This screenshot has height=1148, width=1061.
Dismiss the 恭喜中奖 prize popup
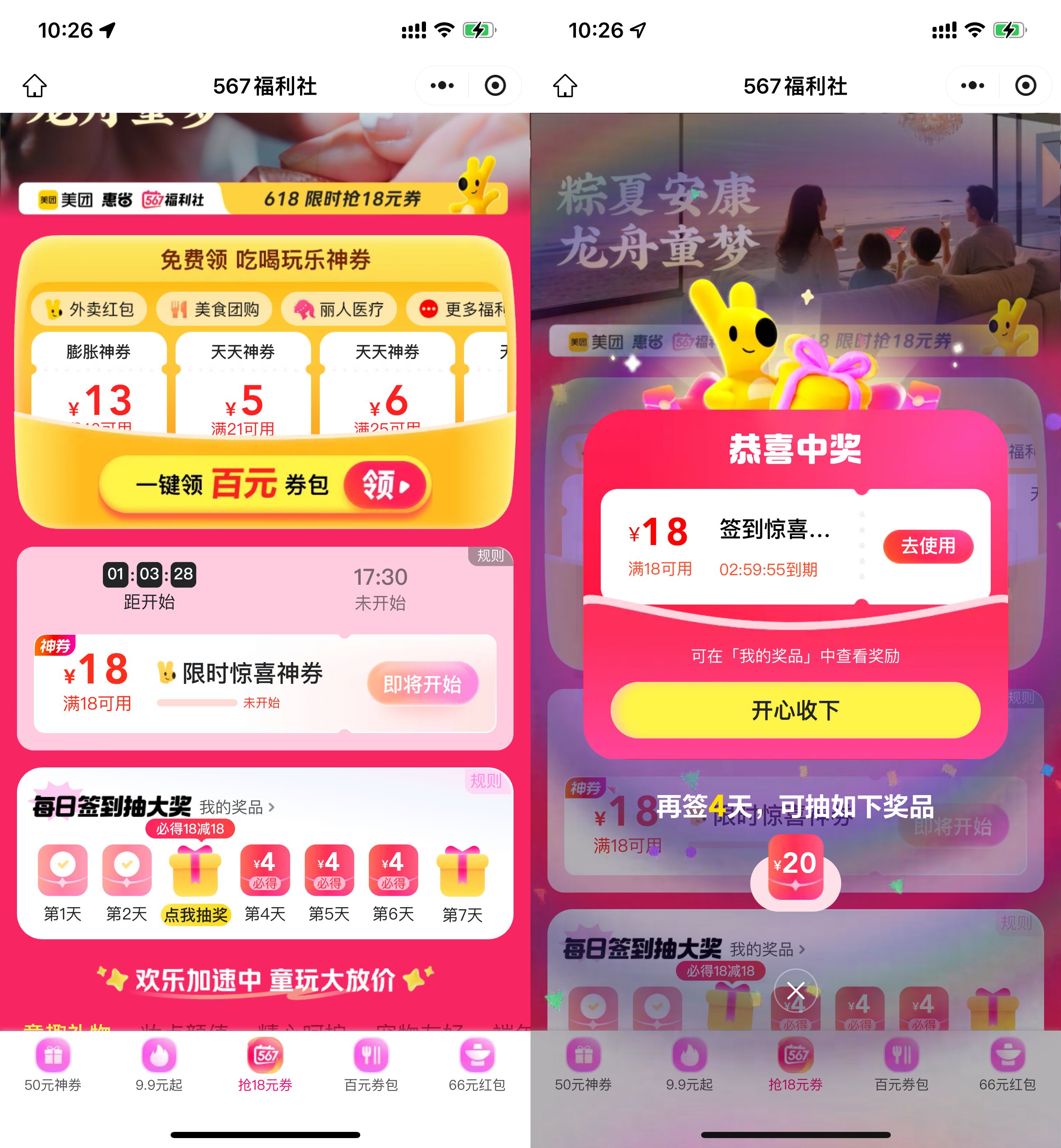tap(795, 990)
